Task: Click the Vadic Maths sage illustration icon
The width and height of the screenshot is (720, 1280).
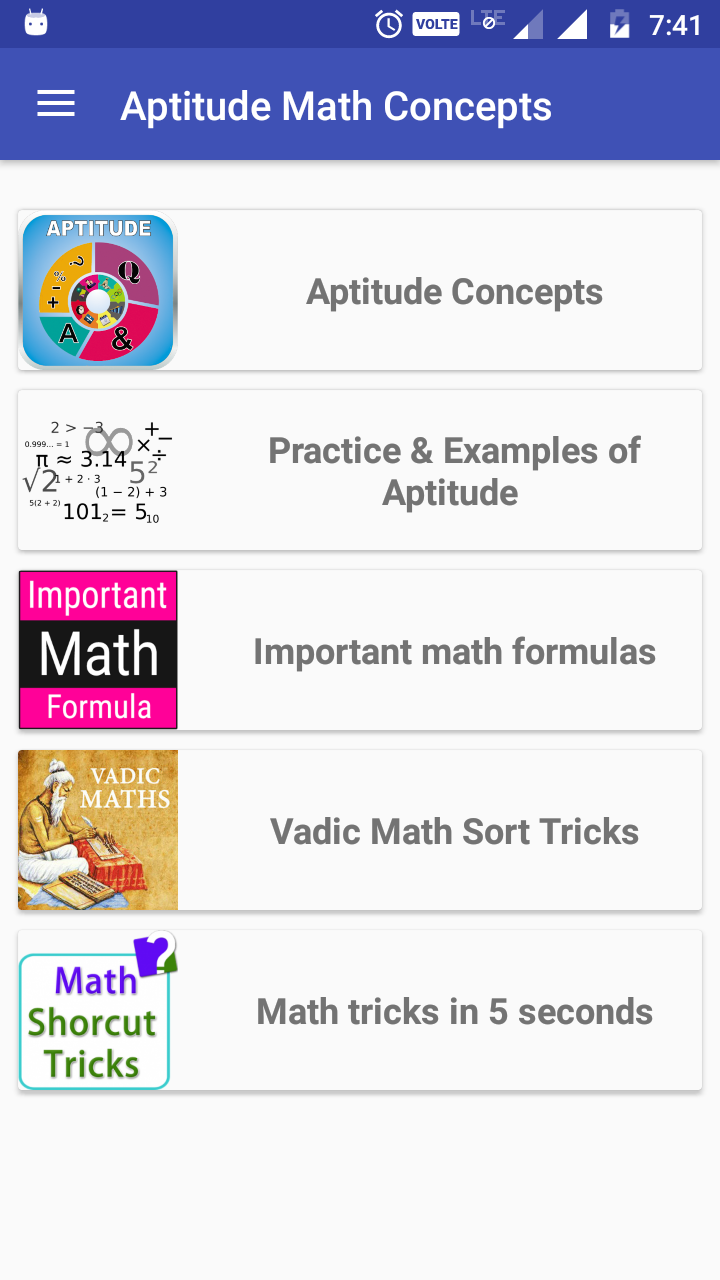Action: (97, 830)
